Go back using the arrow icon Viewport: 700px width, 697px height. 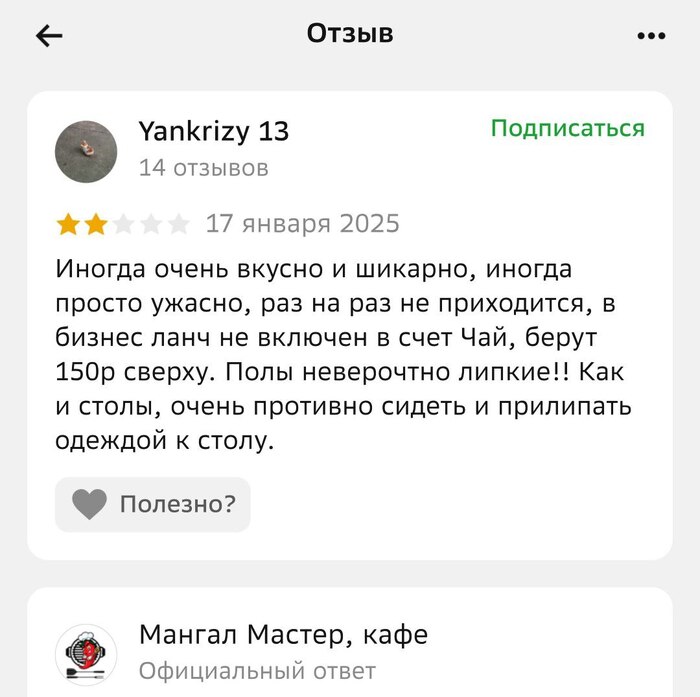coord(49,36)
